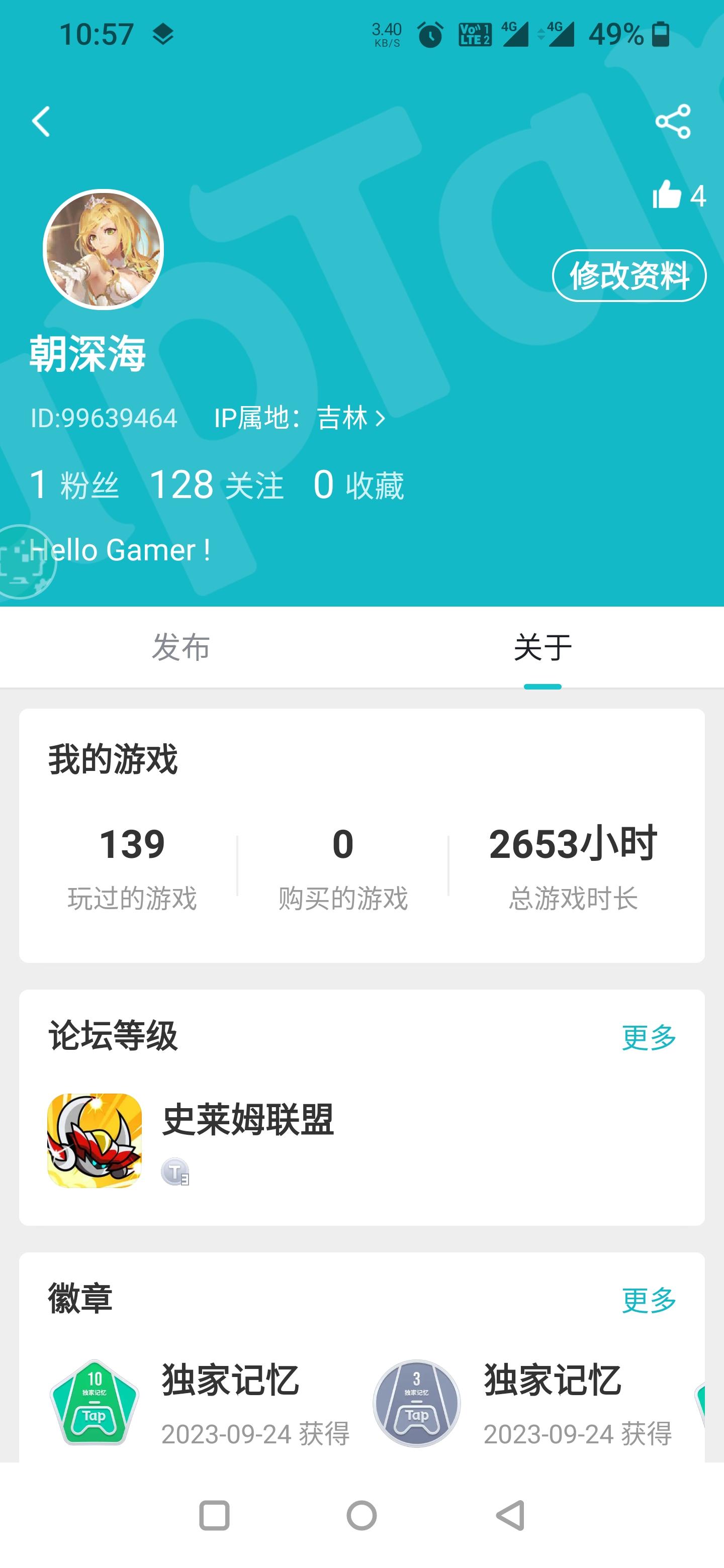724x1568 pixels.
Task: Tap 更多 beside 徽章
Action: [x=649, y=1300]
